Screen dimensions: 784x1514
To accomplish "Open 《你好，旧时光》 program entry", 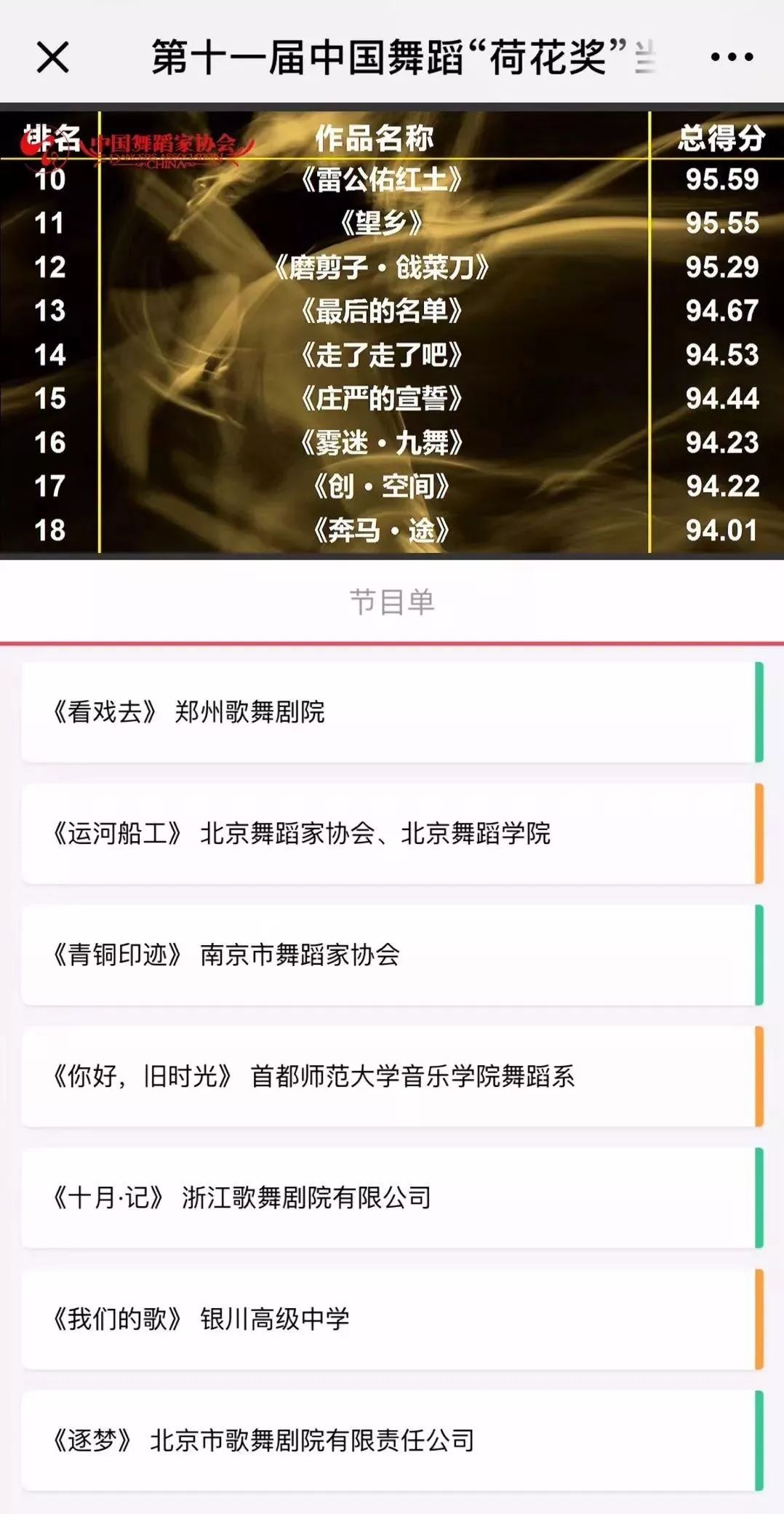I will tap(391, 1077).
